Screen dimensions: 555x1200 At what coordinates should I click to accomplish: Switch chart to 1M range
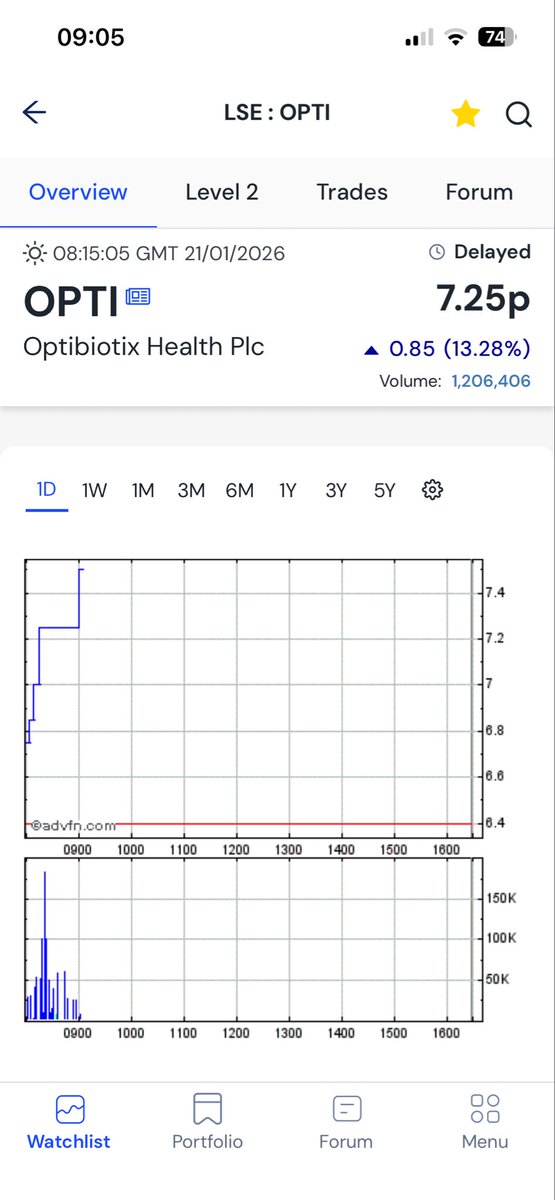[143, 490]
